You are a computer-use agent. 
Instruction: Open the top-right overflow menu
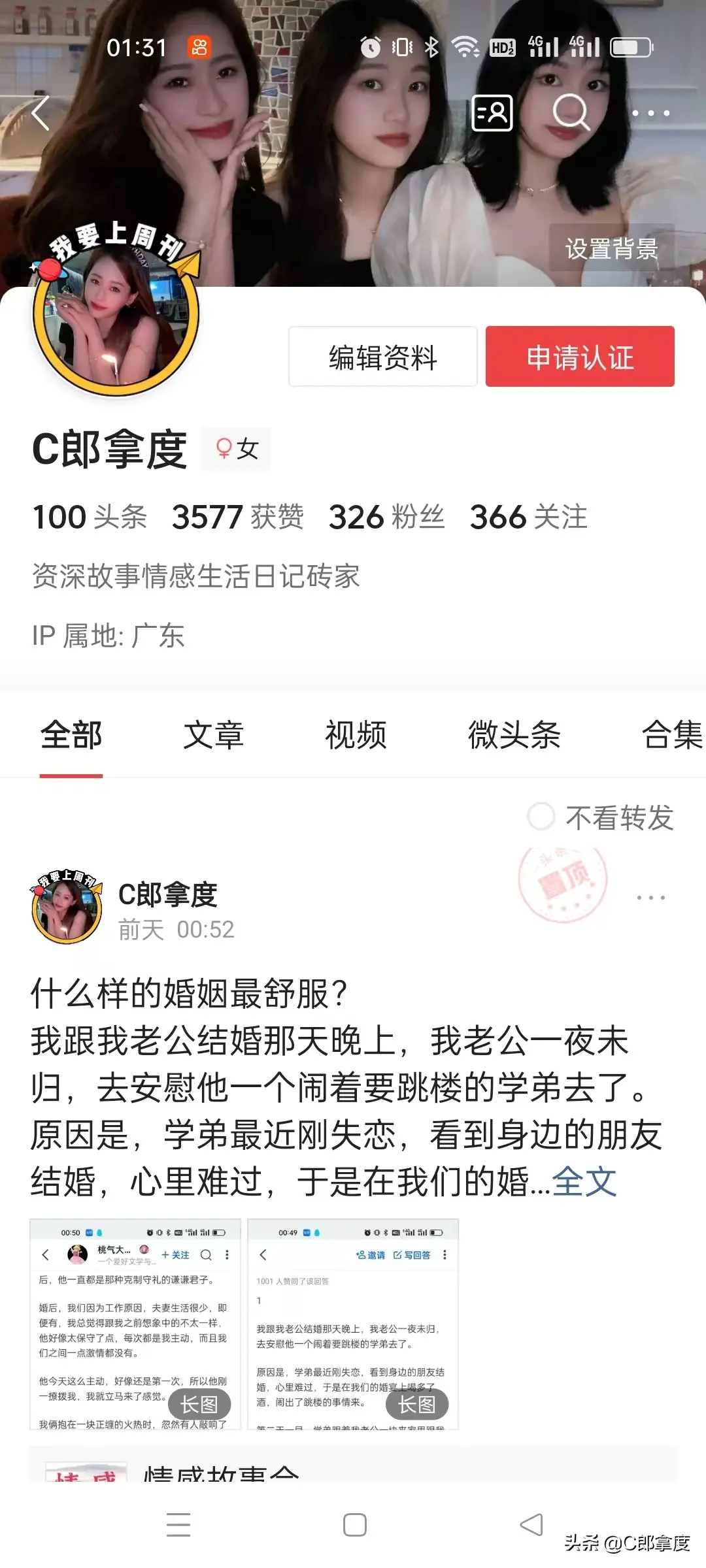click(x=650, y=113)
